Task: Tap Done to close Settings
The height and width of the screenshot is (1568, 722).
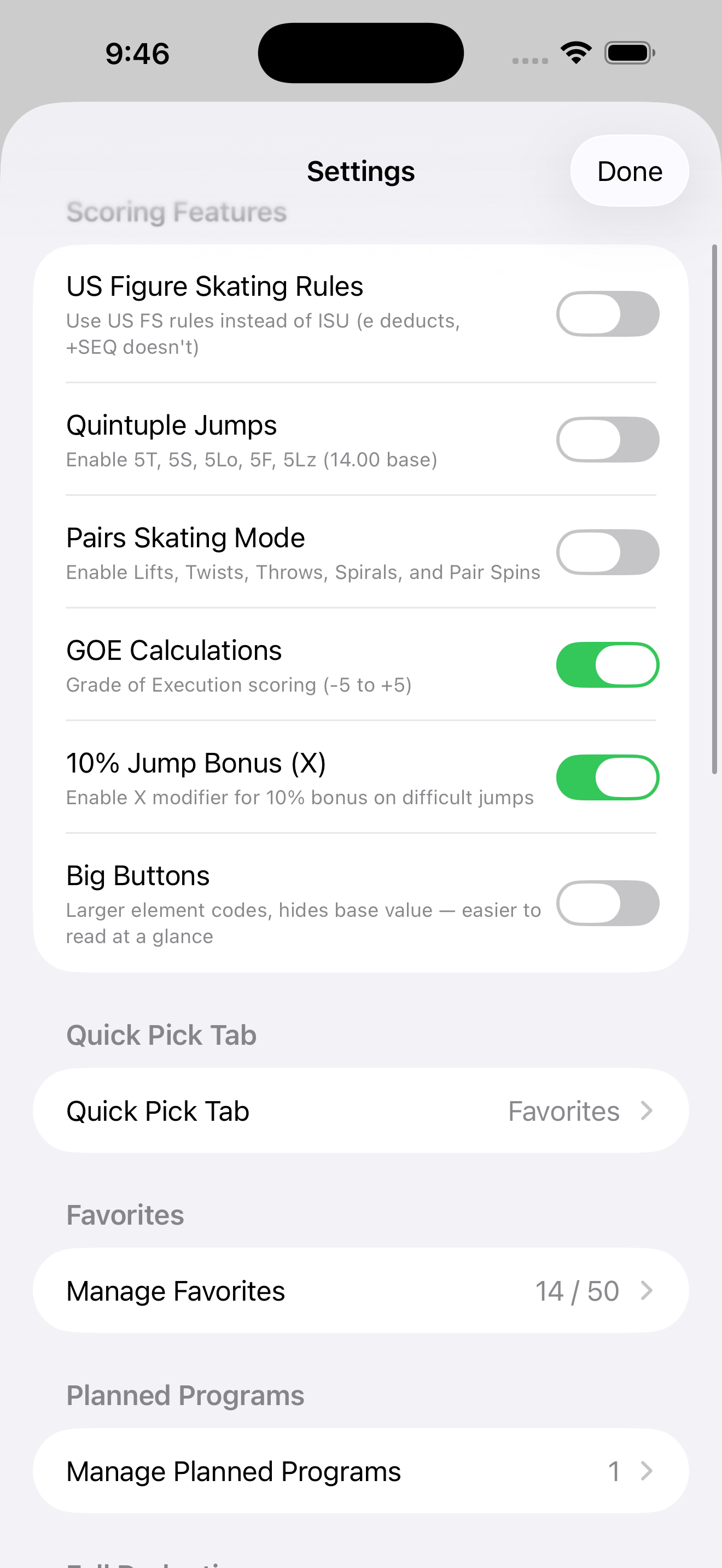Action: 629,171
